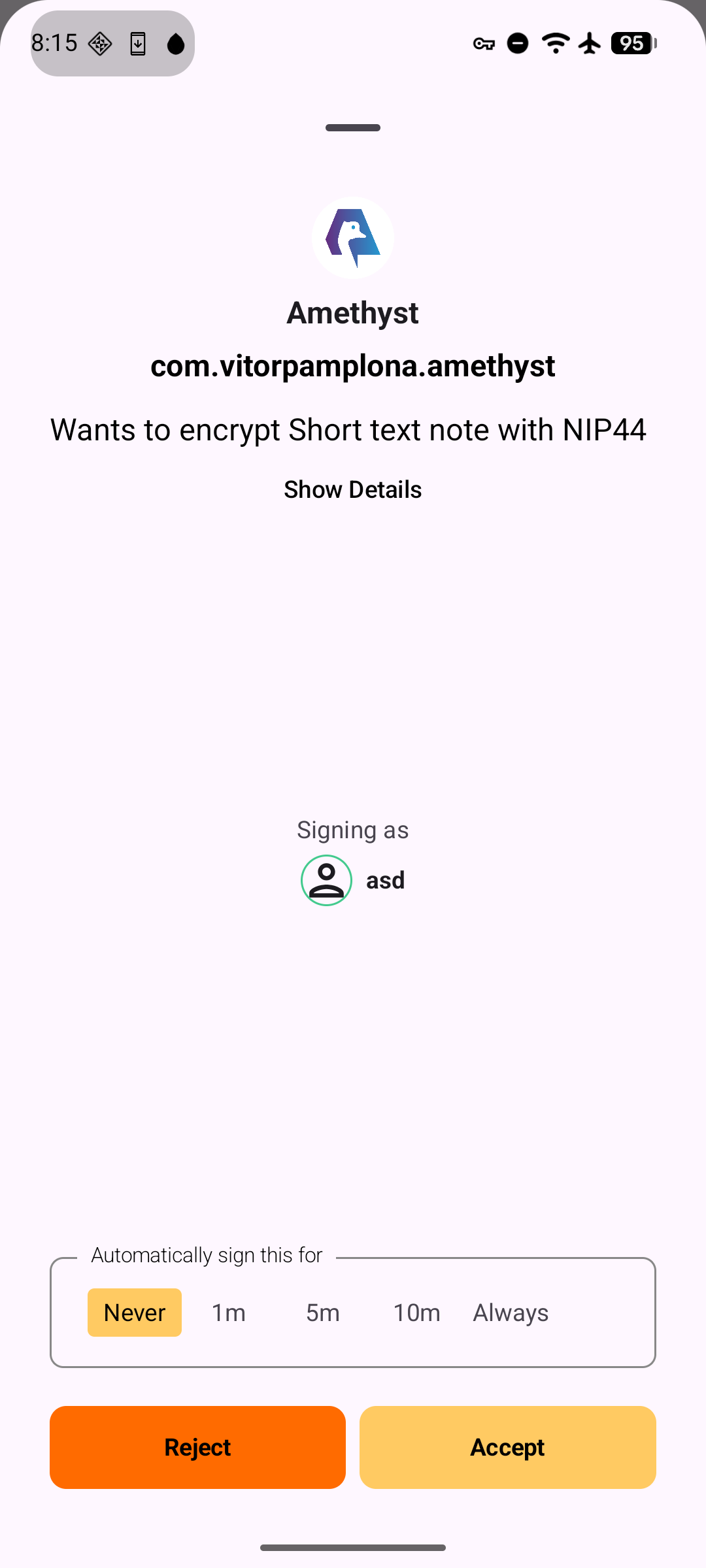This screenshot has height=1568, width=706.
Task: Set auto-sign duration to 5m
Action: 323,1313
